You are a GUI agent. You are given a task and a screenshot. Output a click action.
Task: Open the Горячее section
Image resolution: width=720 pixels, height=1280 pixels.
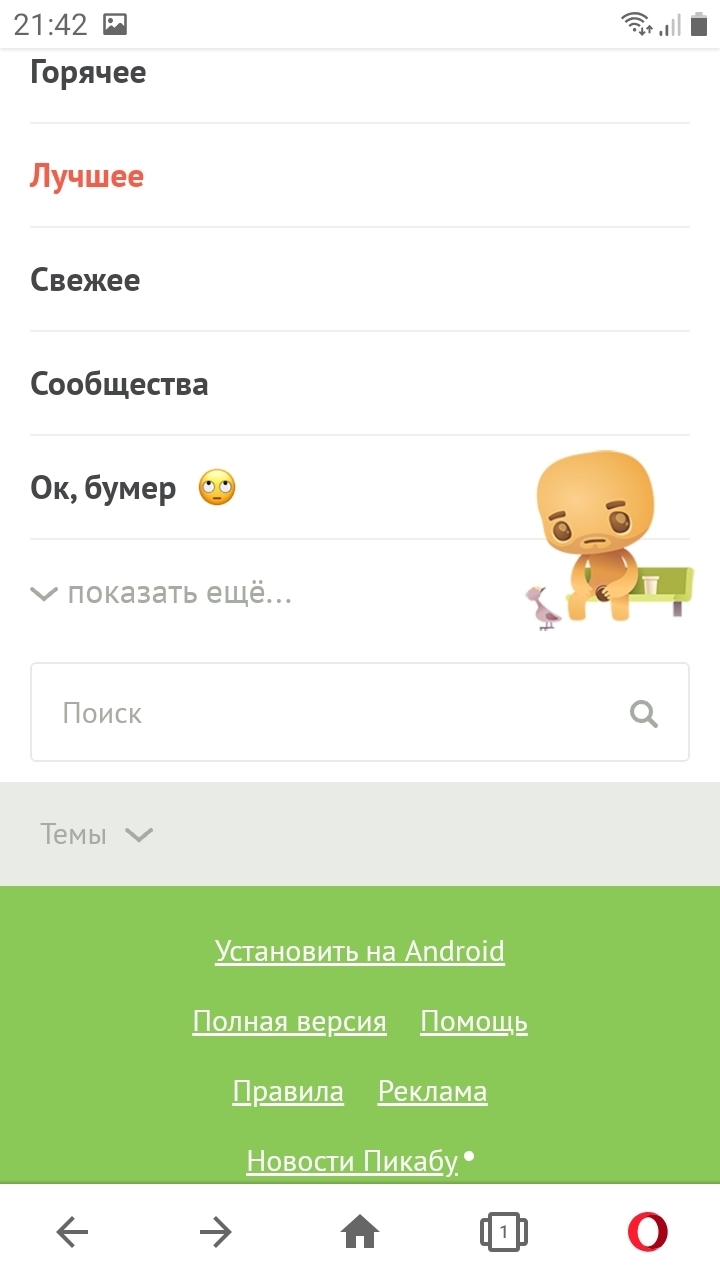tap(88, 73)
